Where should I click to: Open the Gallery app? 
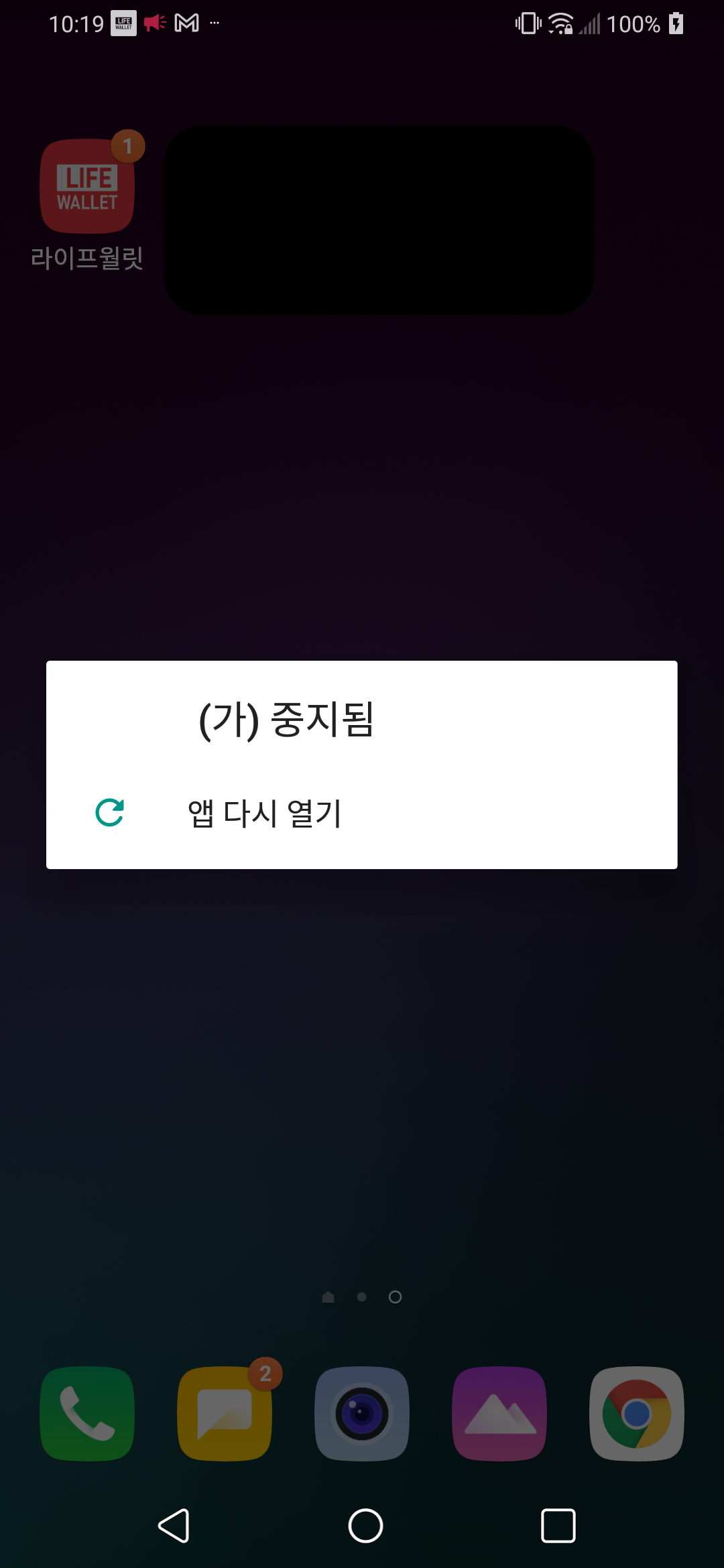click(499, 1413)
